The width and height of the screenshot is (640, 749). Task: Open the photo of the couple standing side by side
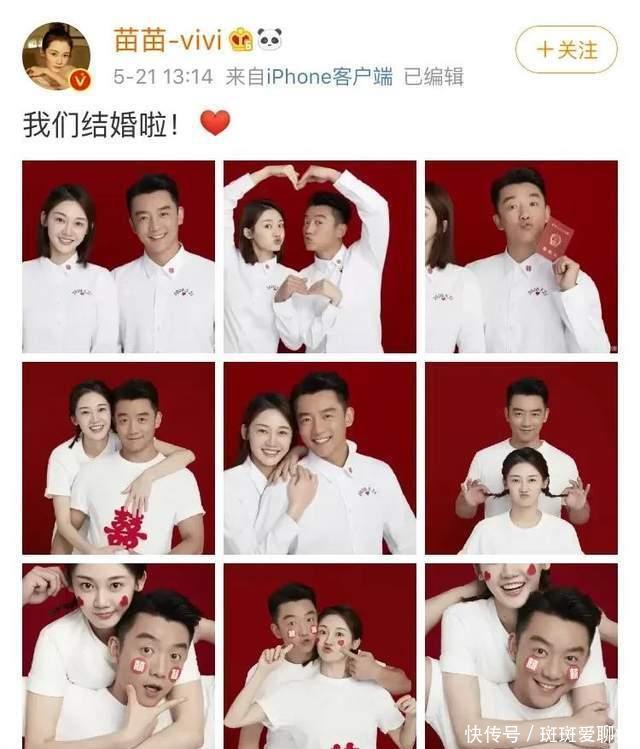click(x=118, y=256)
